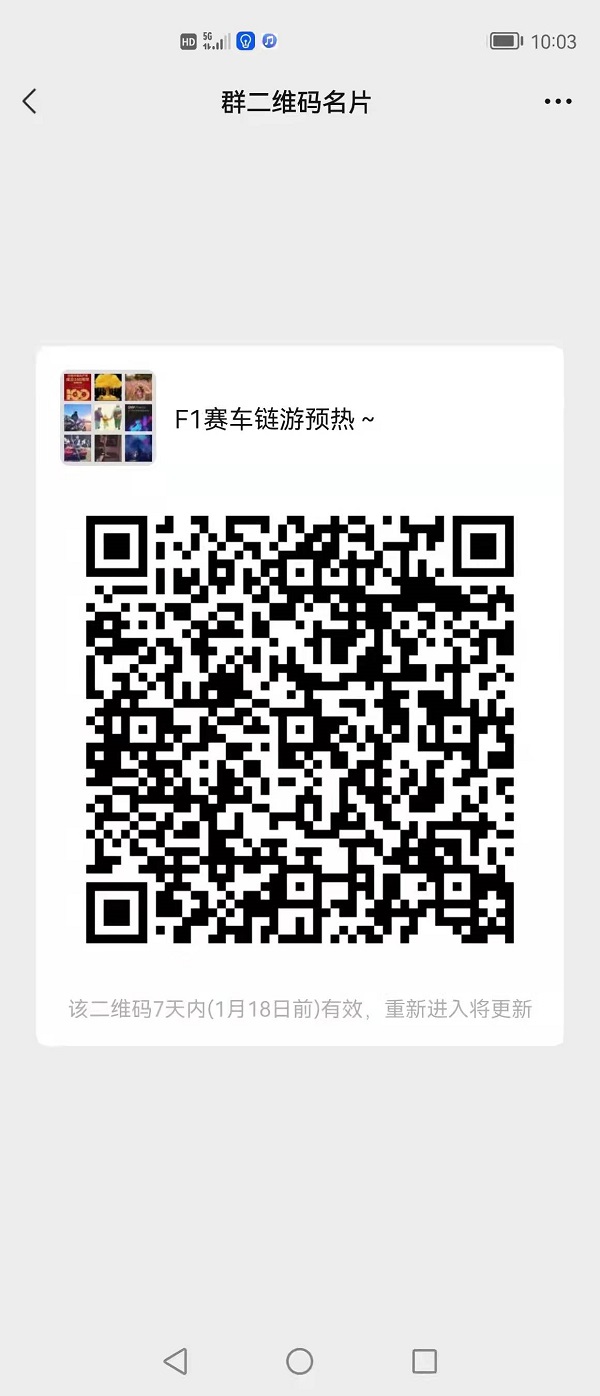Tap the system back button
600x1396 pixels.
175,1361
